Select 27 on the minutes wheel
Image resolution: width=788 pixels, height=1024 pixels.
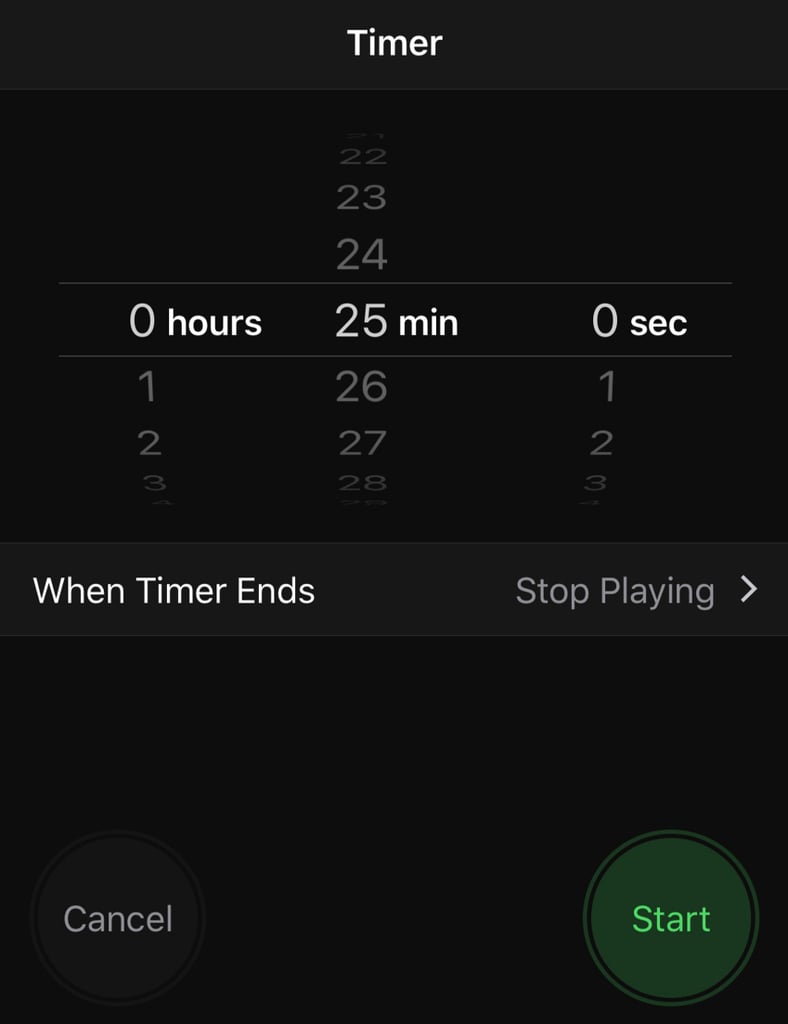click(360, 442)
